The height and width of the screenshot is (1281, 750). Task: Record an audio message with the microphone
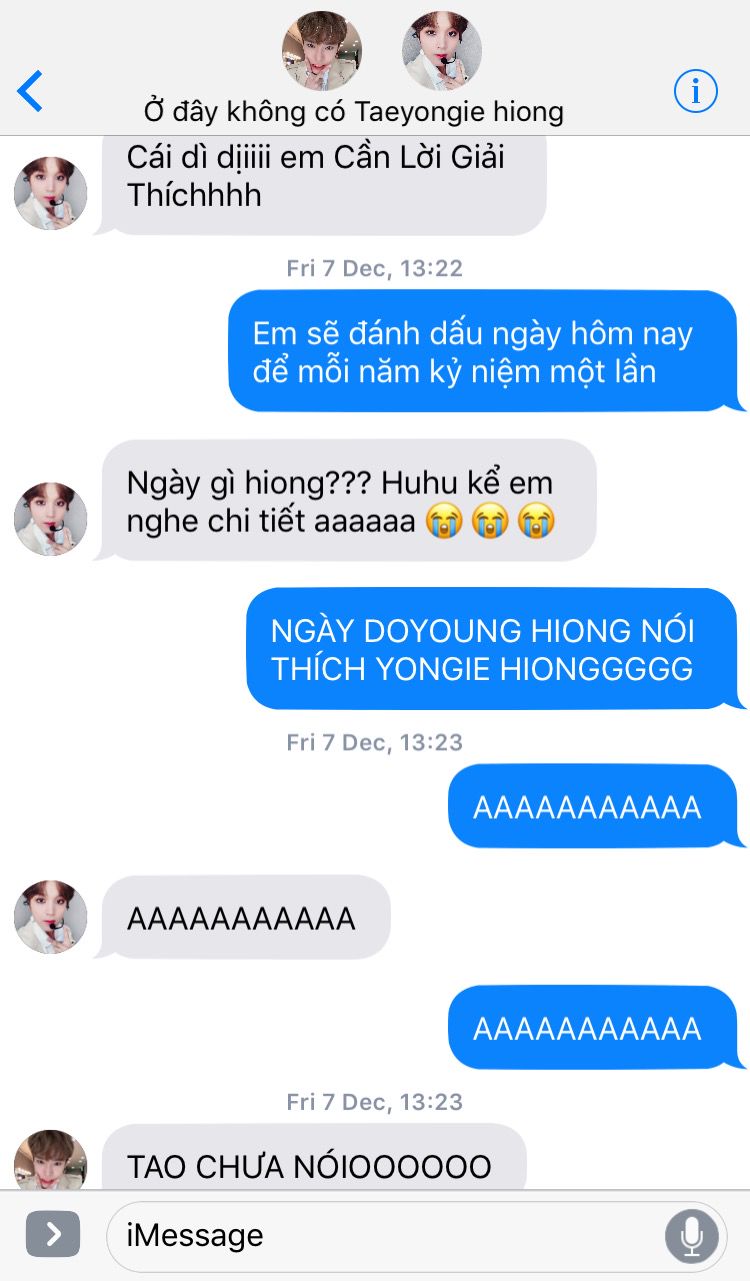tap(691, 1236)
